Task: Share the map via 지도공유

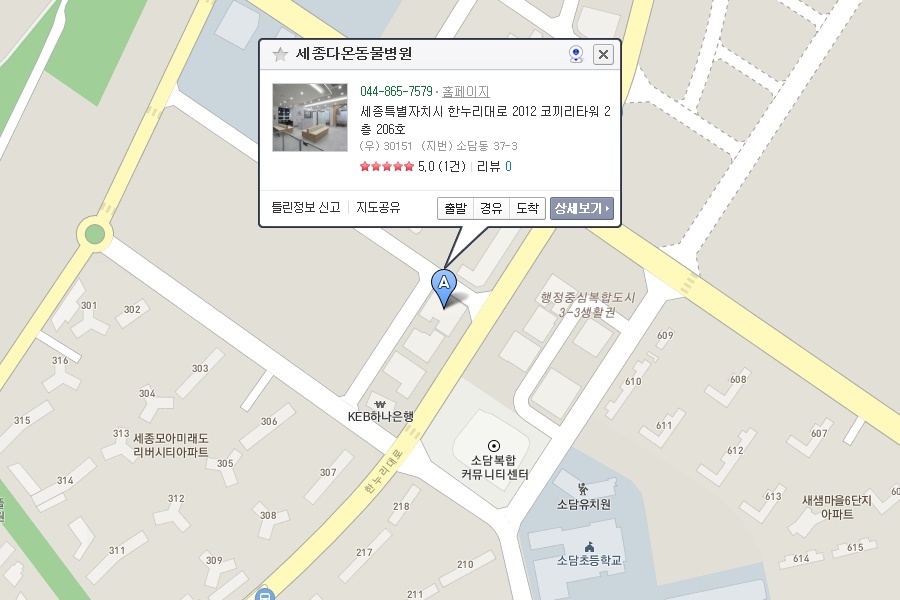Action: (x=378, y=207)
